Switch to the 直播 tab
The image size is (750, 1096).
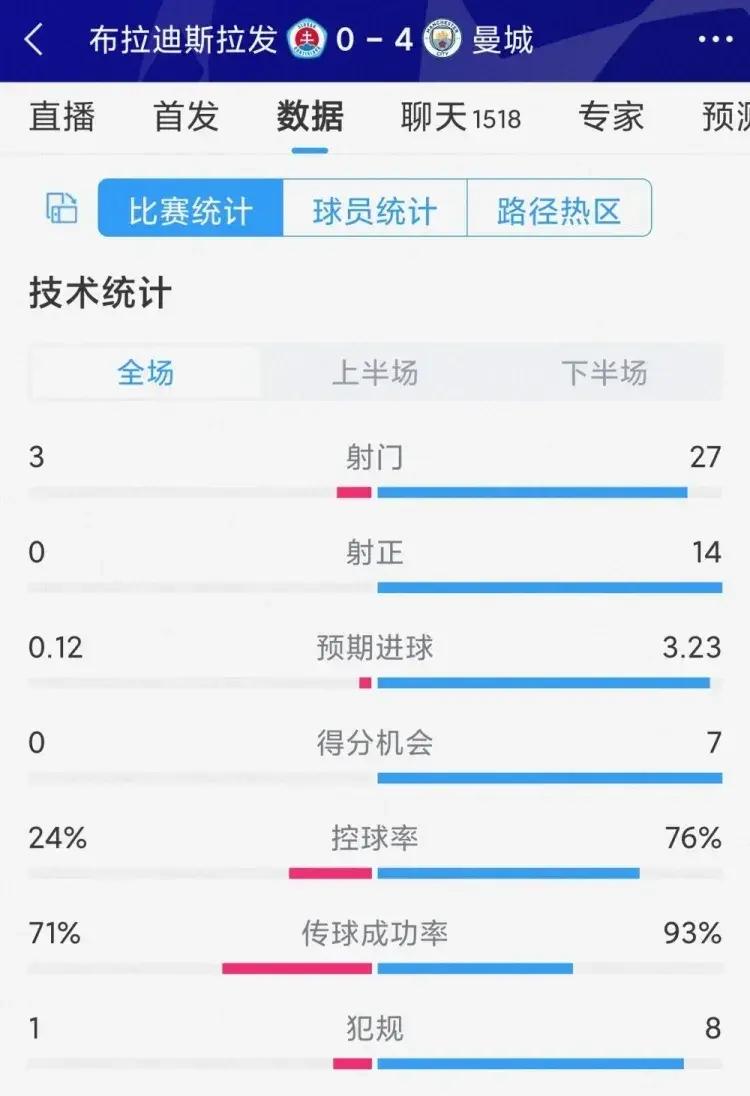click(63, 118)
